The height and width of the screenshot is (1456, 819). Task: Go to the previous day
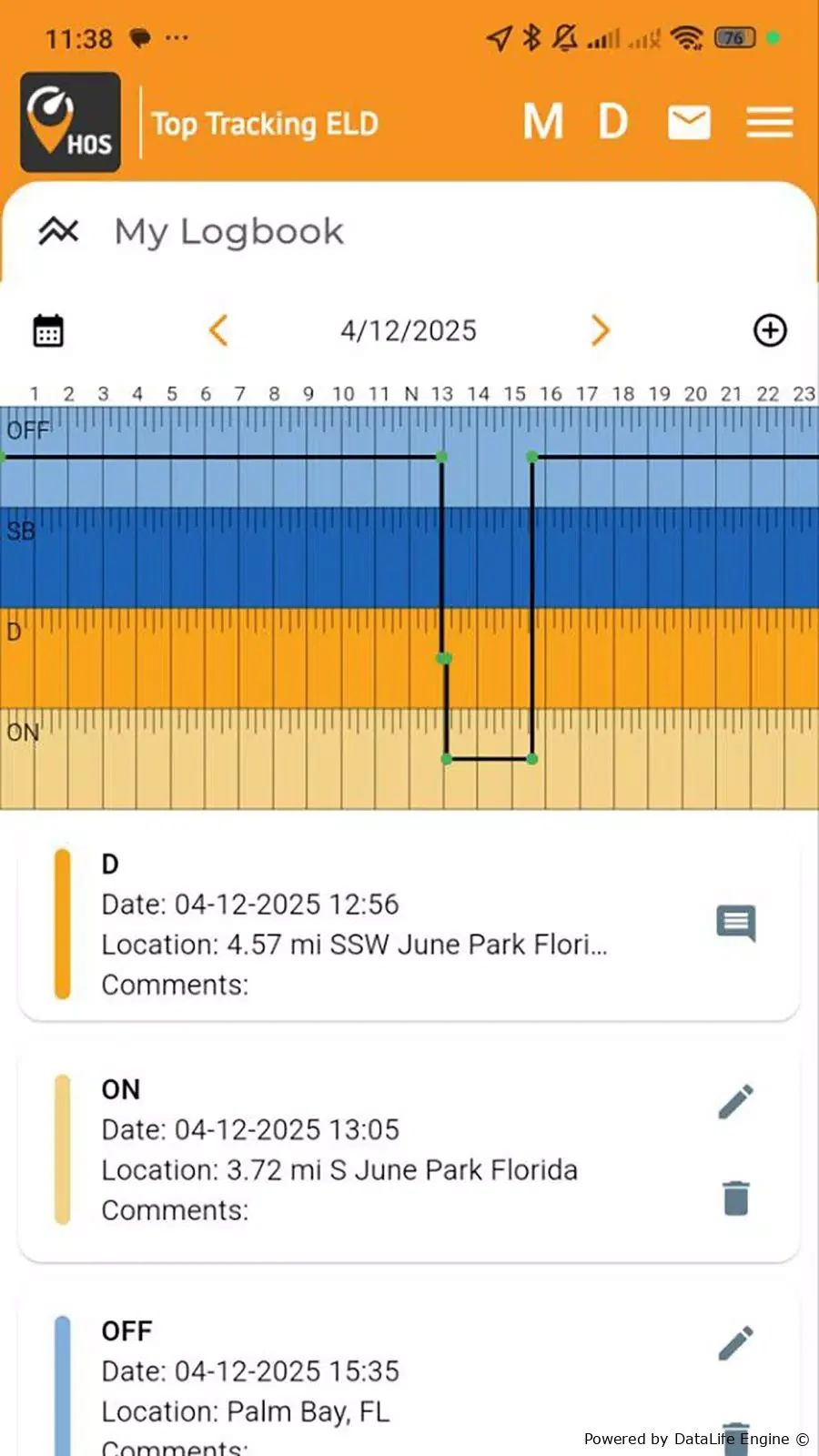tap(217, 330)
